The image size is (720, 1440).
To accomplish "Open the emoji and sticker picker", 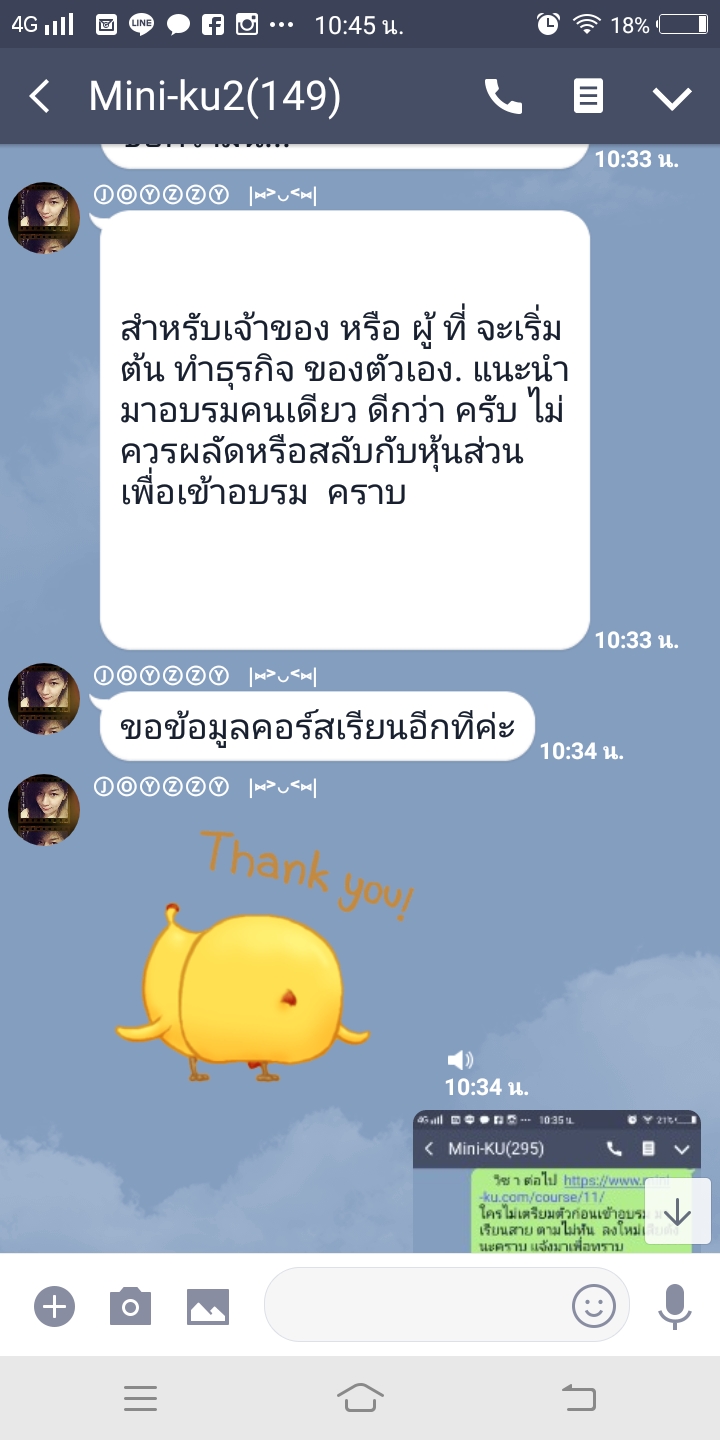I will click(593, 1304).
